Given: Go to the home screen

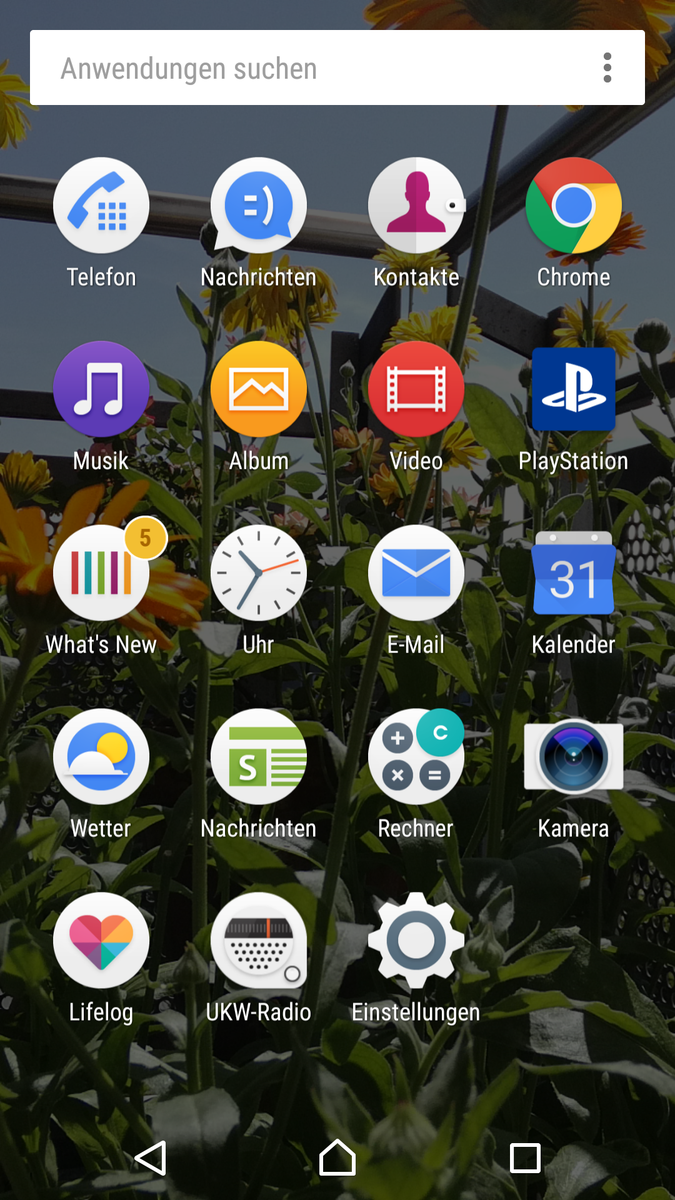Looking at the screenshot, I should tap(337, 1157).
